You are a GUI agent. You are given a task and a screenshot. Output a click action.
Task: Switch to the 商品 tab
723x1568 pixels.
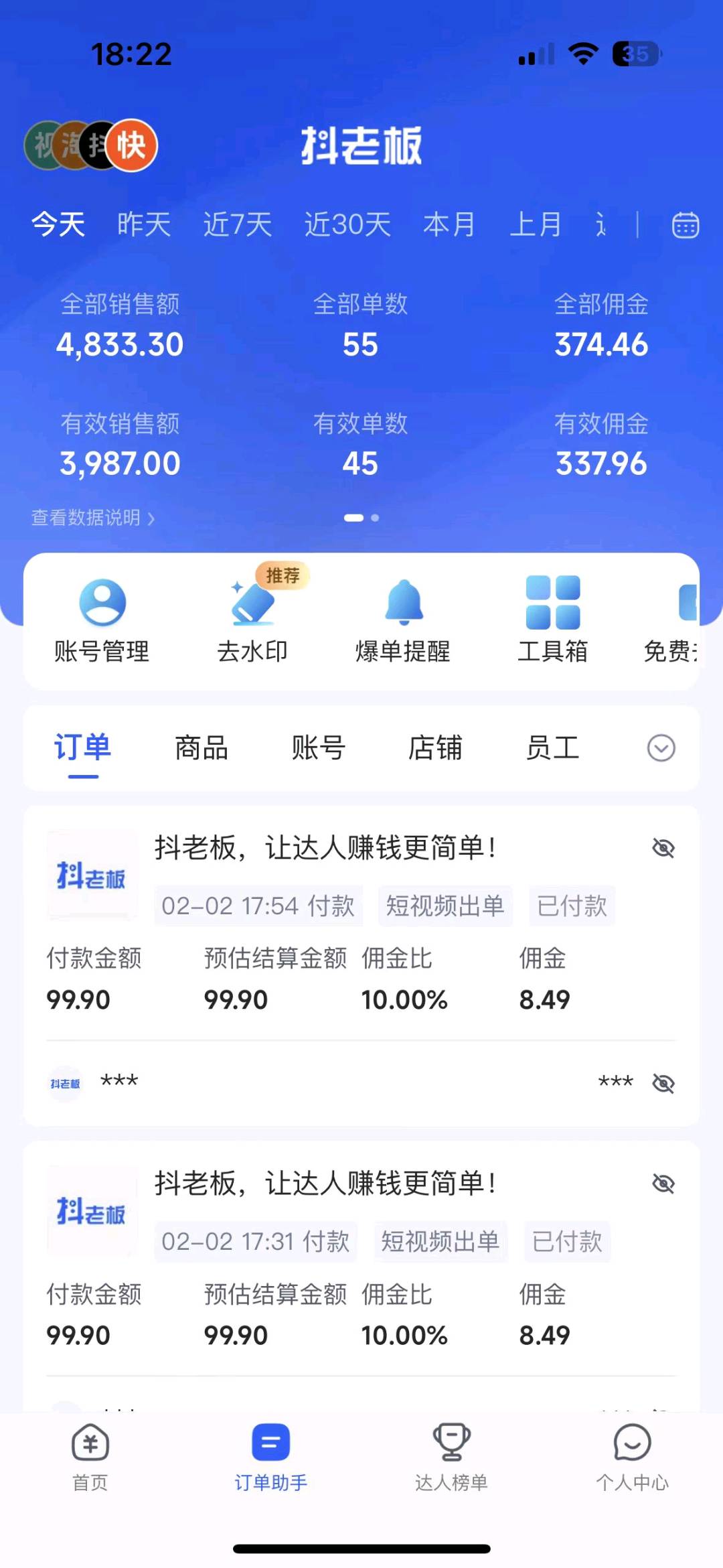202,748
